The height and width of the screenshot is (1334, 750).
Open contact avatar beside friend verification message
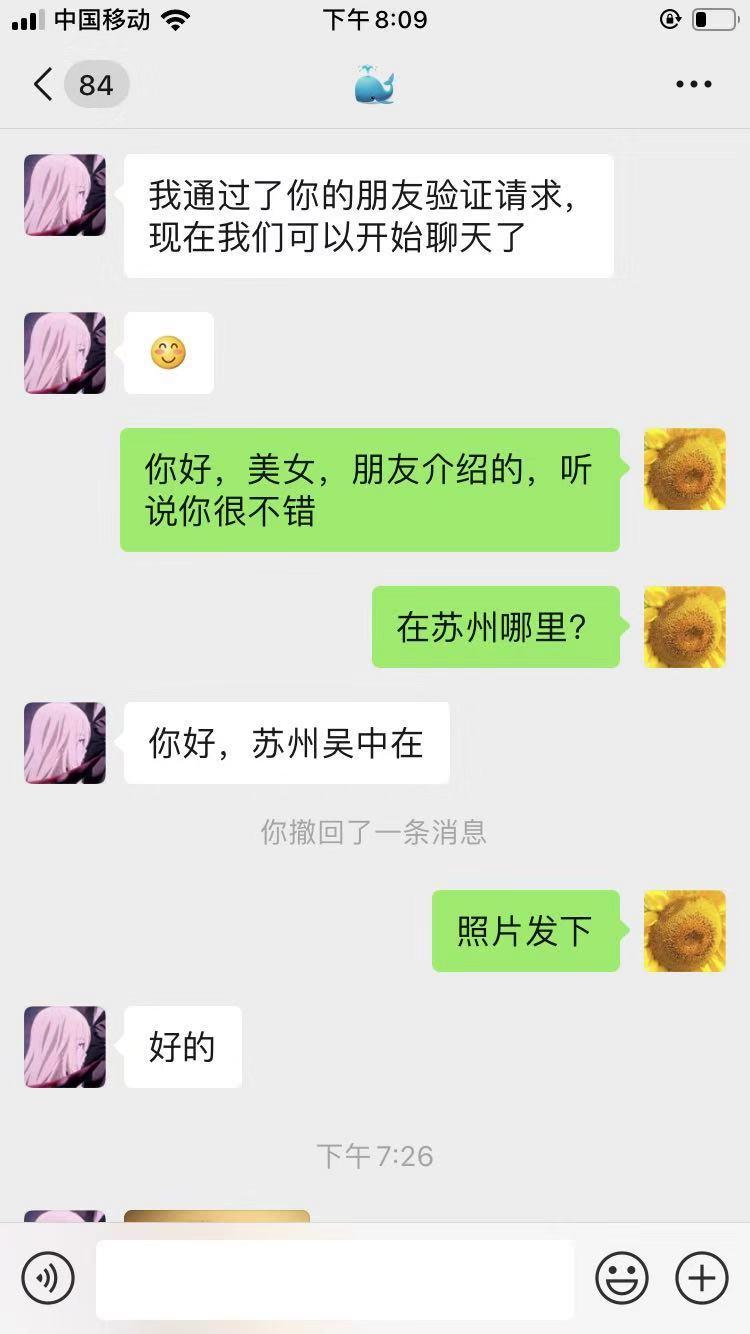[65, 195]
